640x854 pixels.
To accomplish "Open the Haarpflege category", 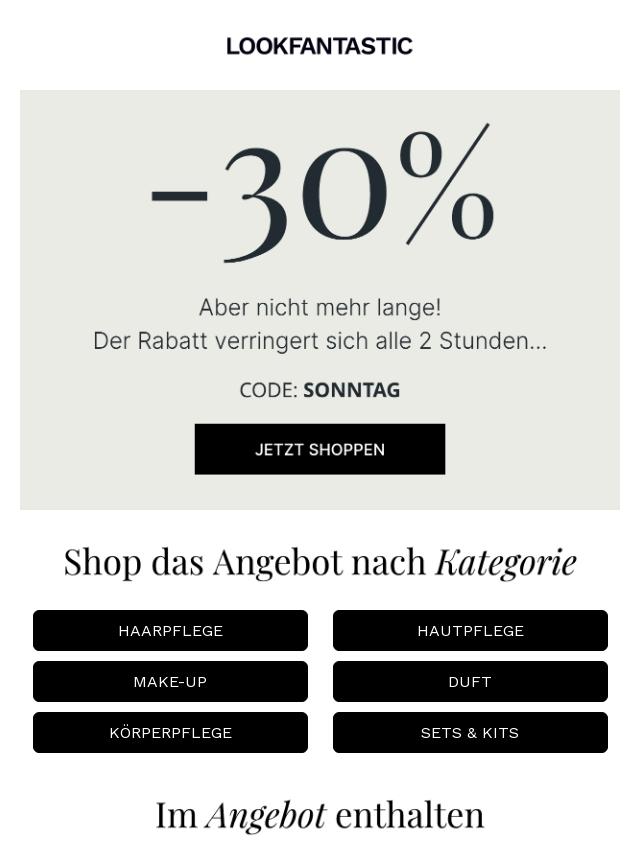I will [170, 630].
